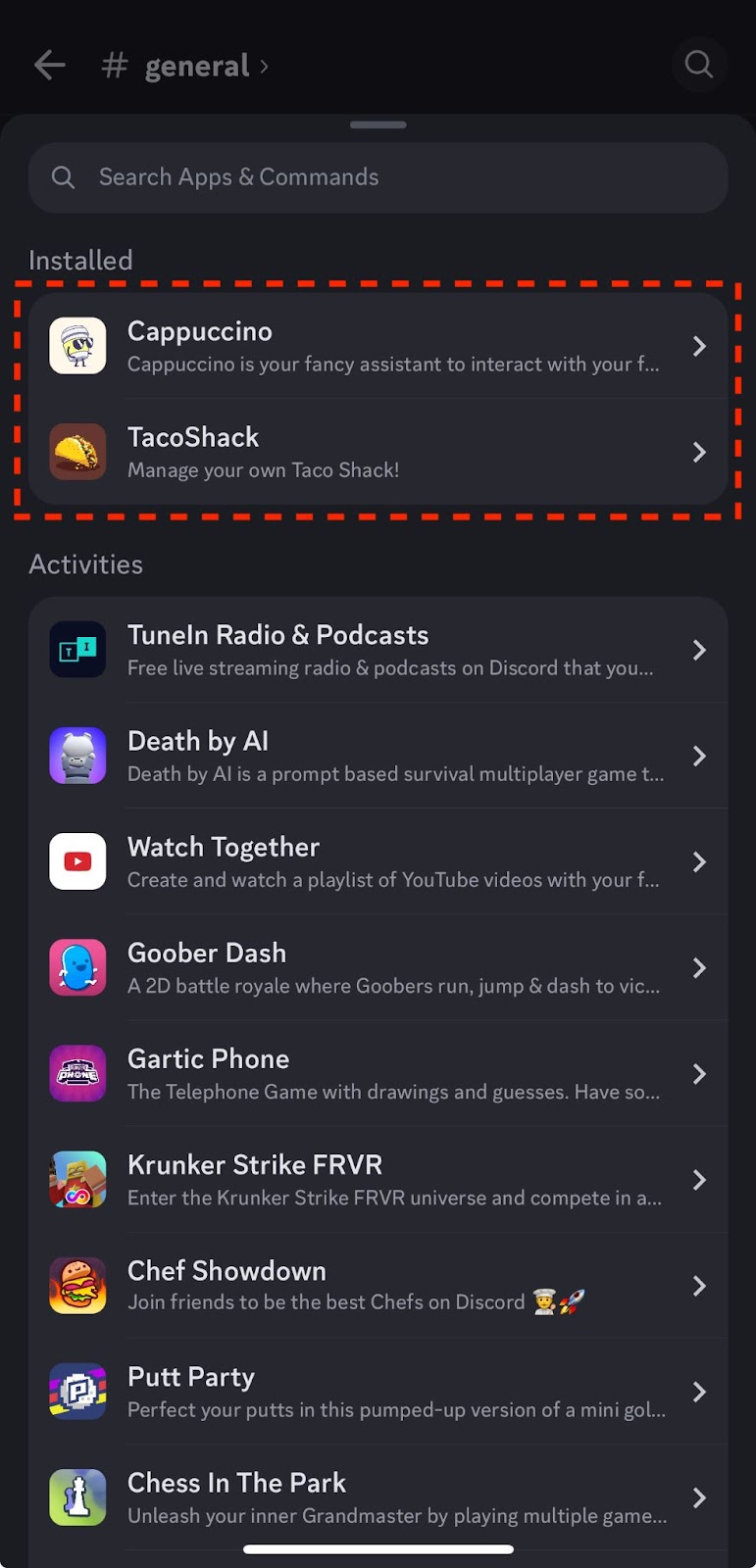Launch Krunker Strike FRVR
Image resolution: width=756 pixels, height=1568 pixels.
coord(378,1179)
